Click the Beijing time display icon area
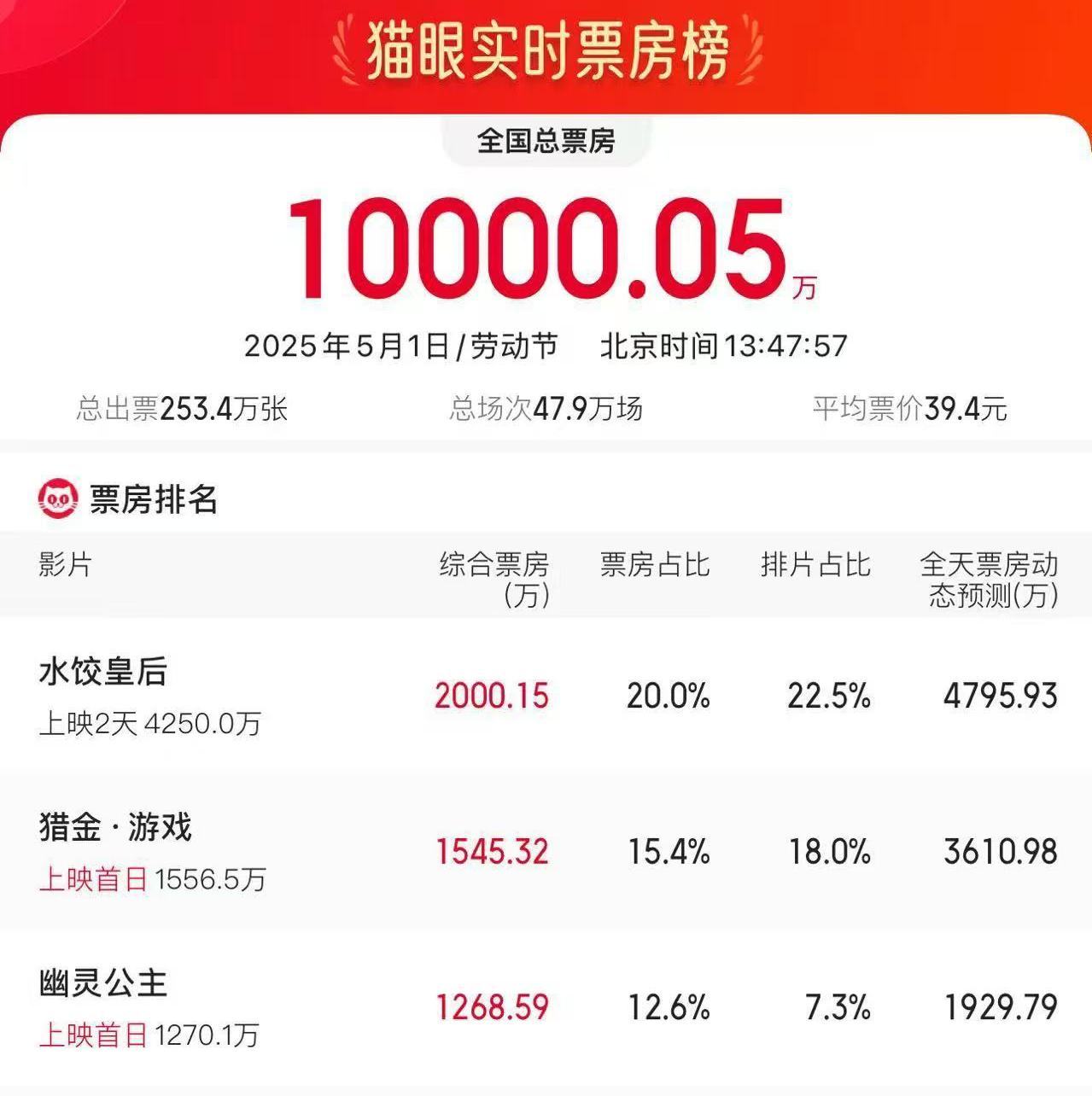Screen dimensions: 1092x1096 coord(721,346)
